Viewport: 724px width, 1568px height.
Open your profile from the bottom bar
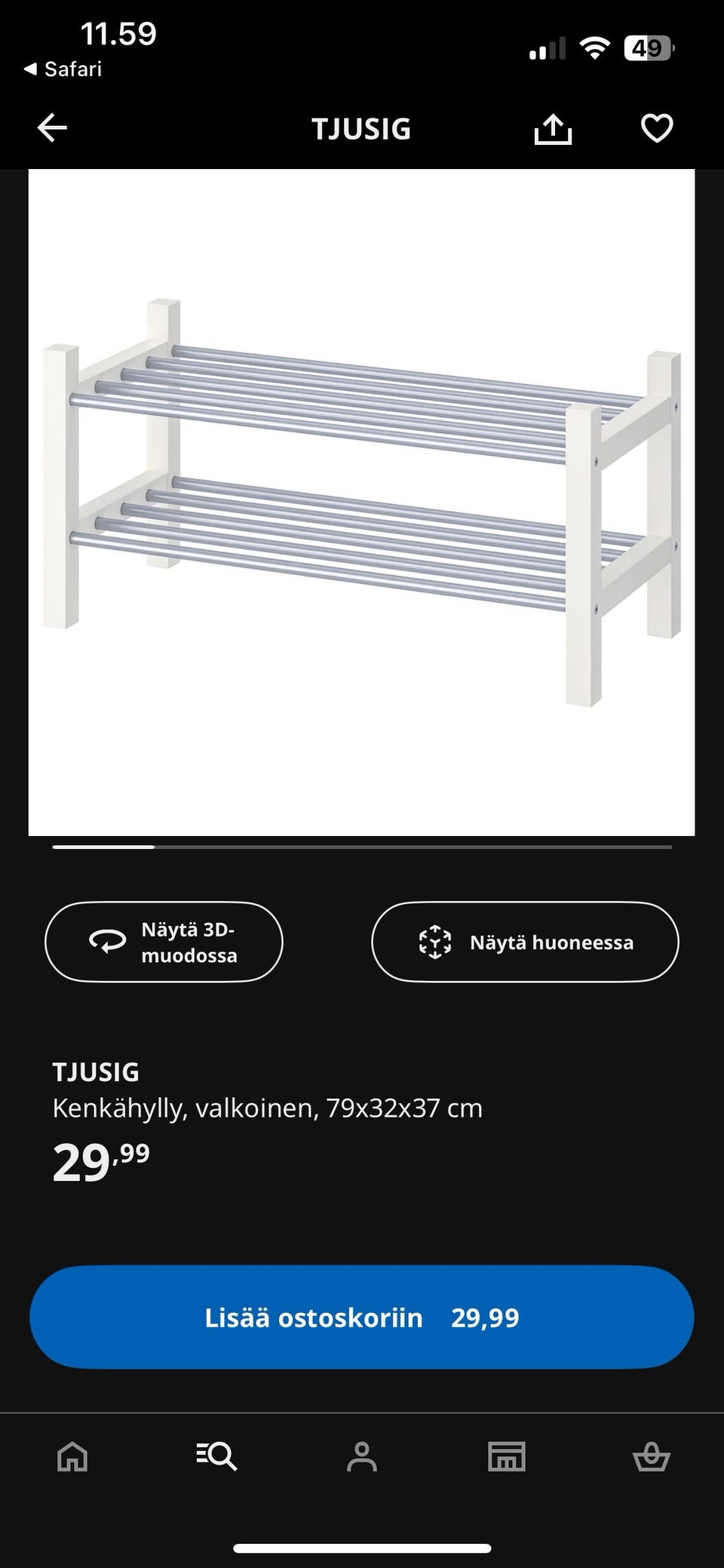362,1456
